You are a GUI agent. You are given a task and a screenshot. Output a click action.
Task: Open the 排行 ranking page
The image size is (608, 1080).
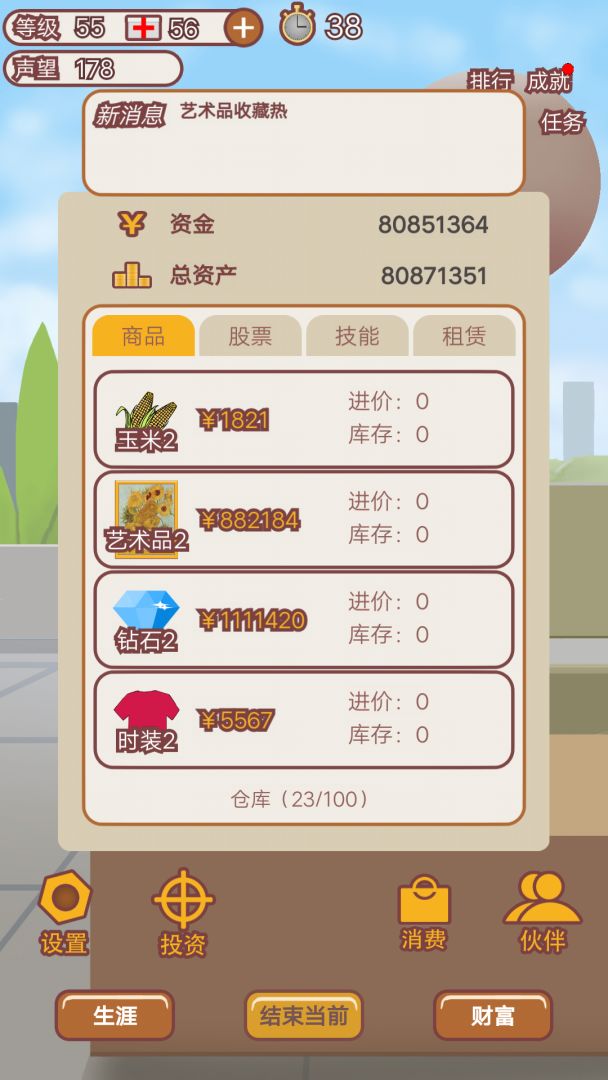pyautogui.click(x=490, y=80)
